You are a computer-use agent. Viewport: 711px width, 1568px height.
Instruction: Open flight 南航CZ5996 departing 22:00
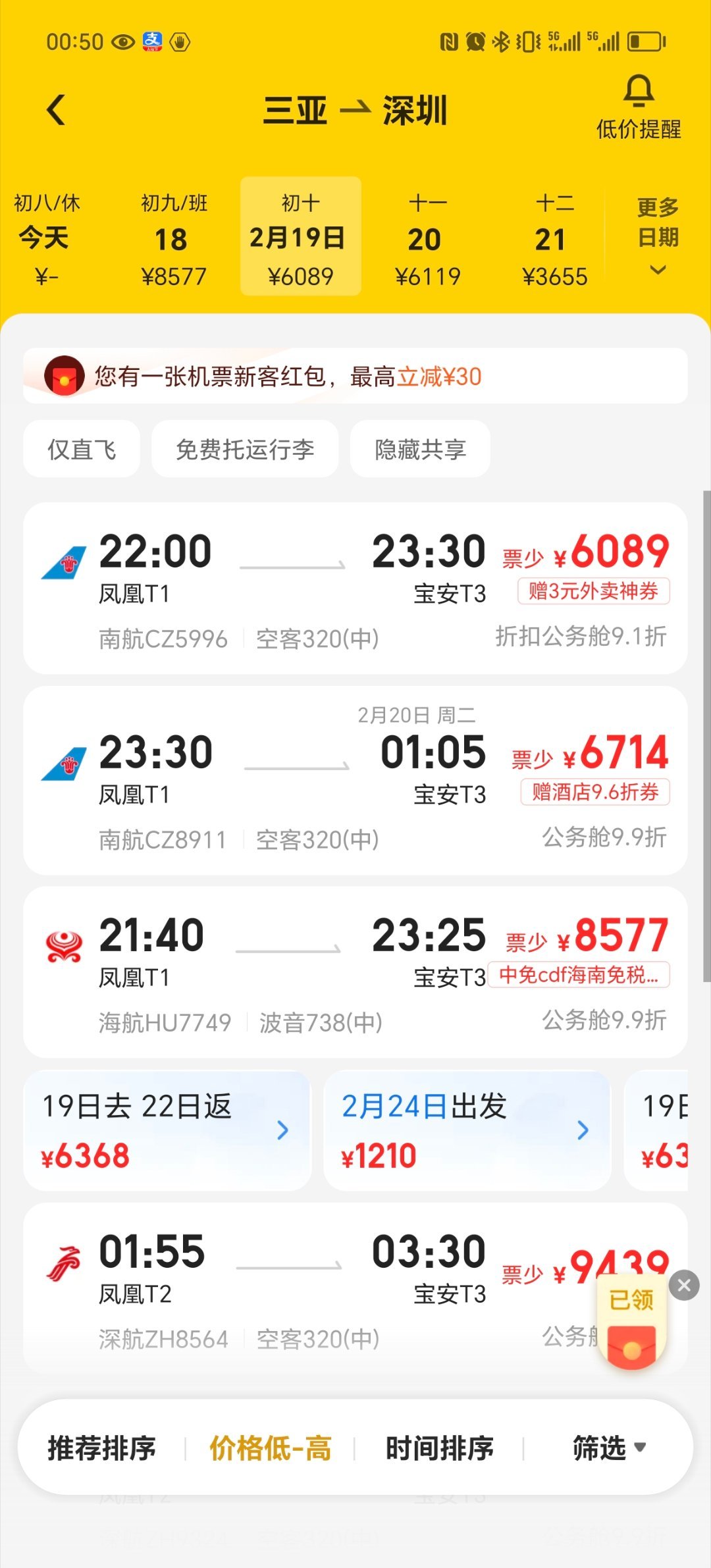(355, 588)
